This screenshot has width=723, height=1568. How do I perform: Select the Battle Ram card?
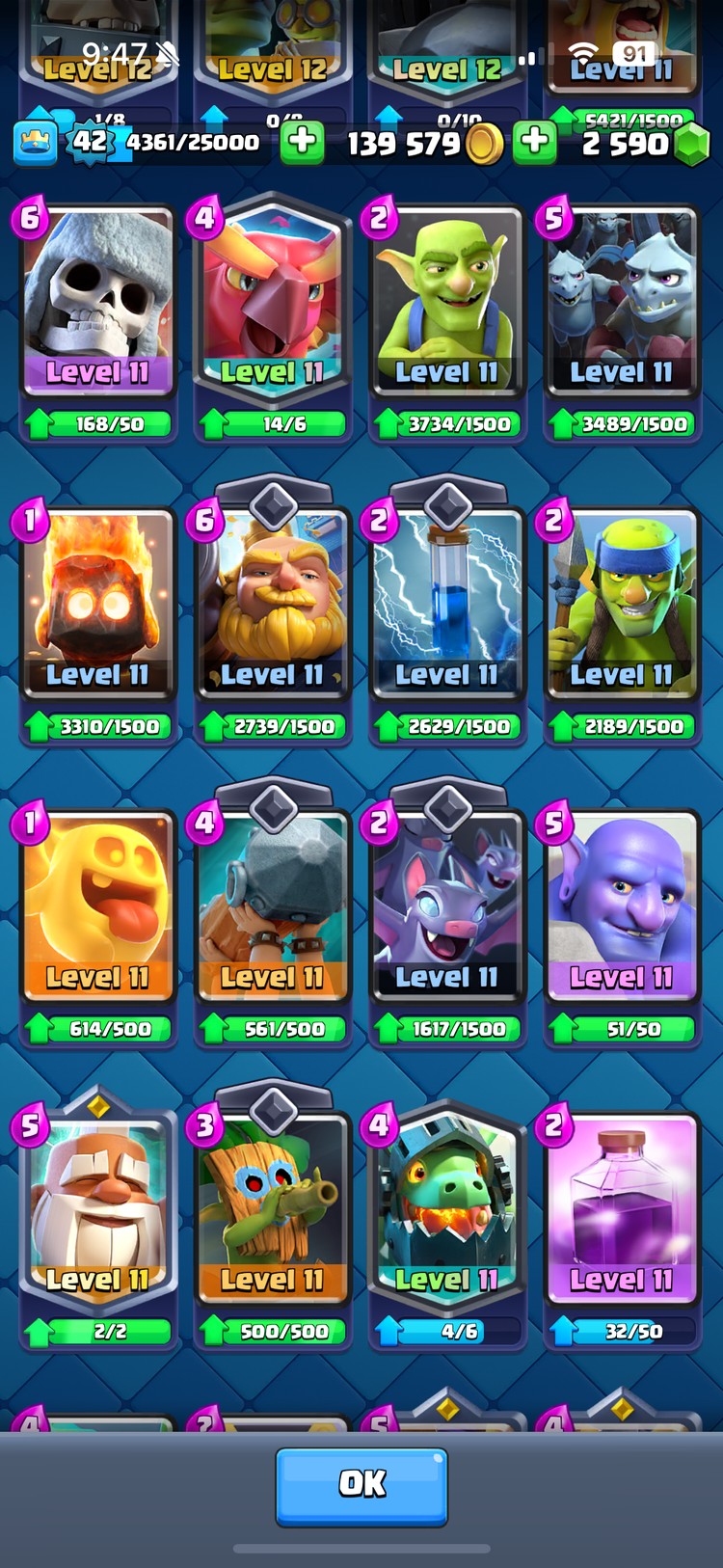click(x=272, y=906)
